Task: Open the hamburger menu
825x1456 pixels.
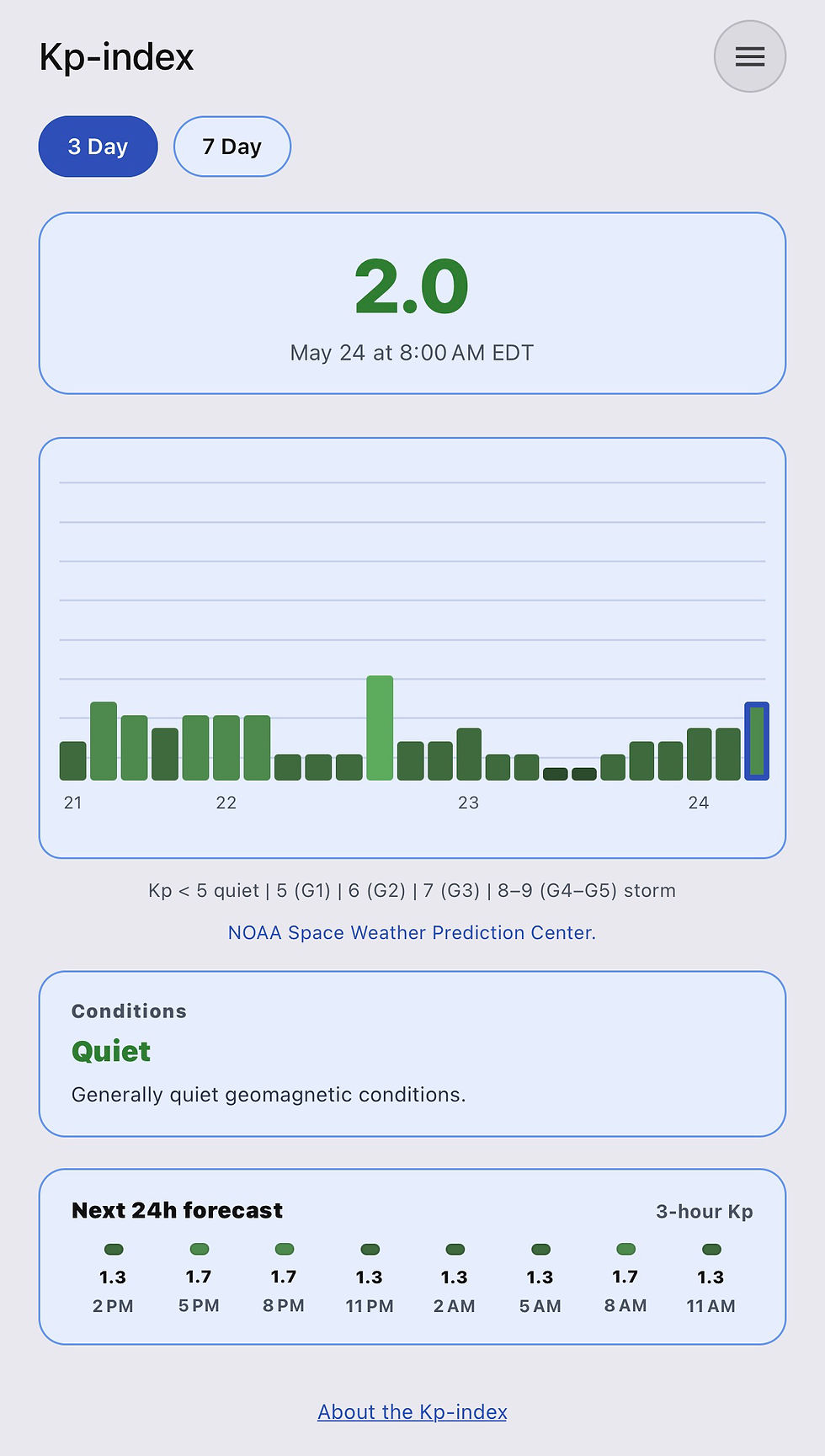Action: point(749,56)
